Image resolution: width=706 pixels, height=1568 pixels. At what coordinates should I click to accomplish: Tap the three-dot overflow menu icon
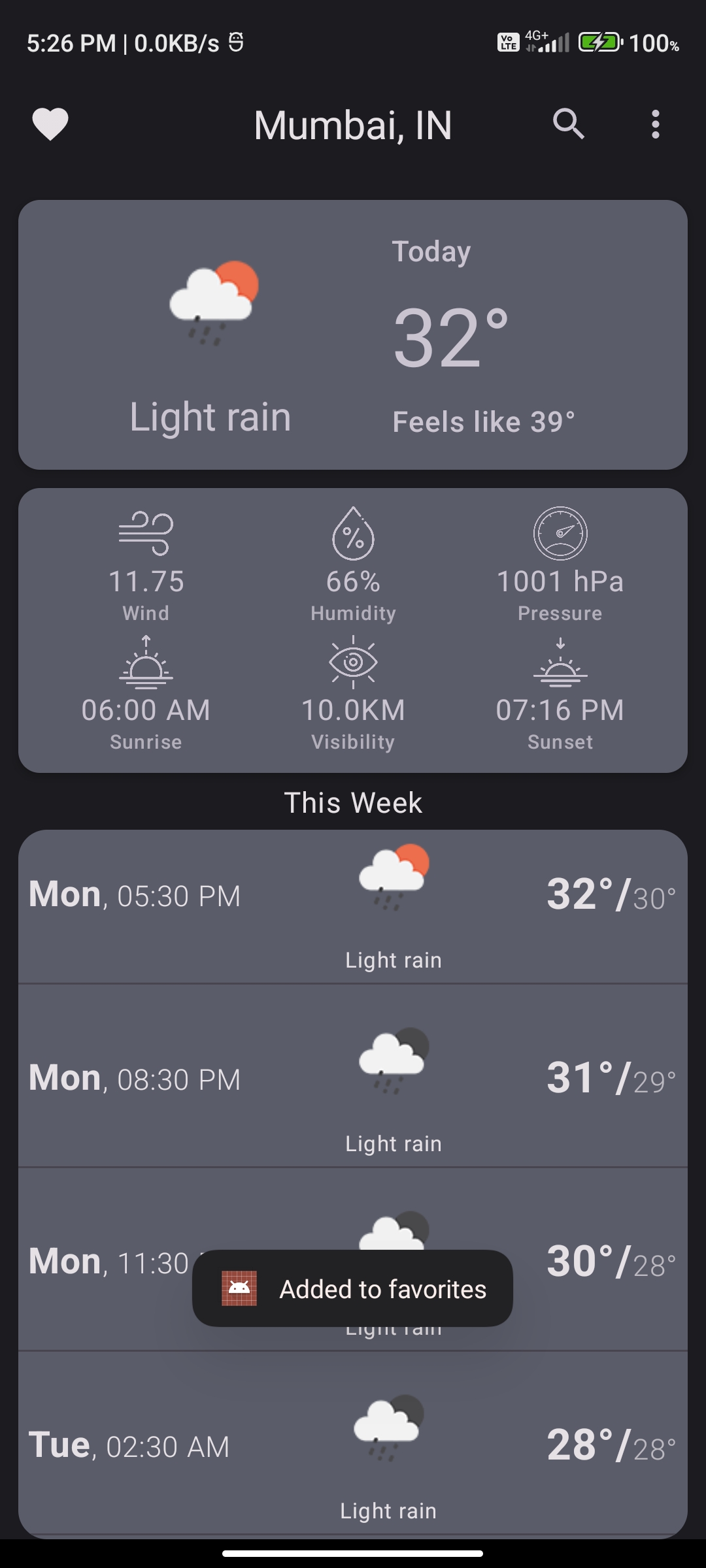[x=656, y=124]
